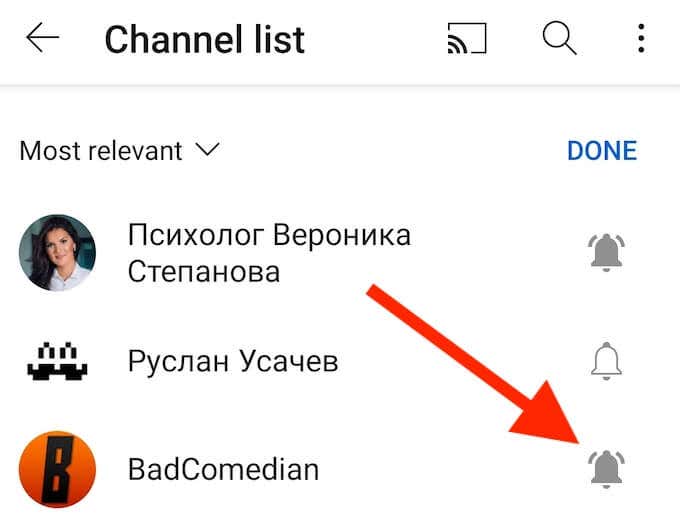Change notification bell for BadComedian
680x527 pixels.
pyautogui.click(x=606, y=468)
